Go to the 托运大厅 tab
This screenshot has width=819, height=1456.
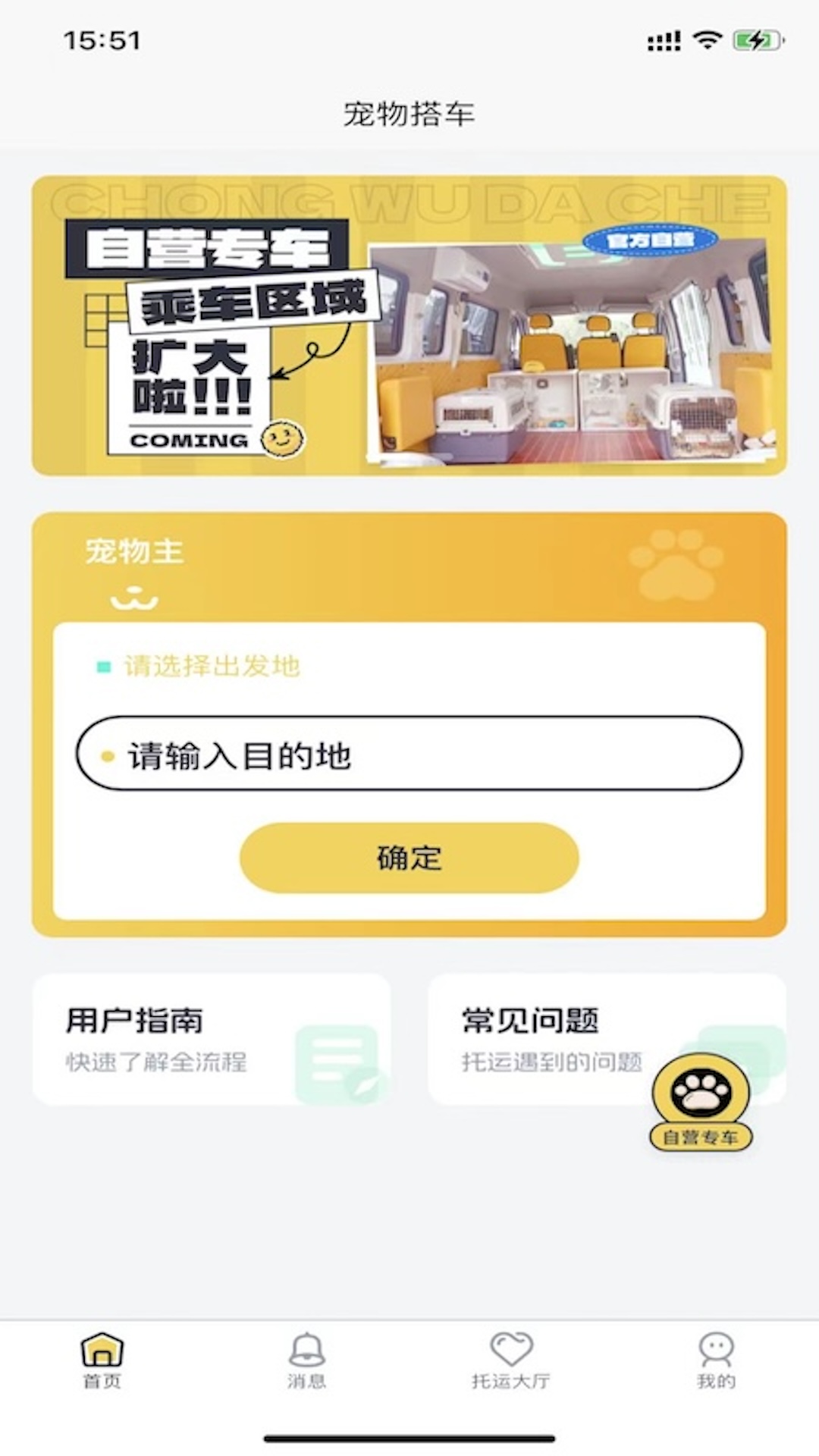pos(511,1361)
